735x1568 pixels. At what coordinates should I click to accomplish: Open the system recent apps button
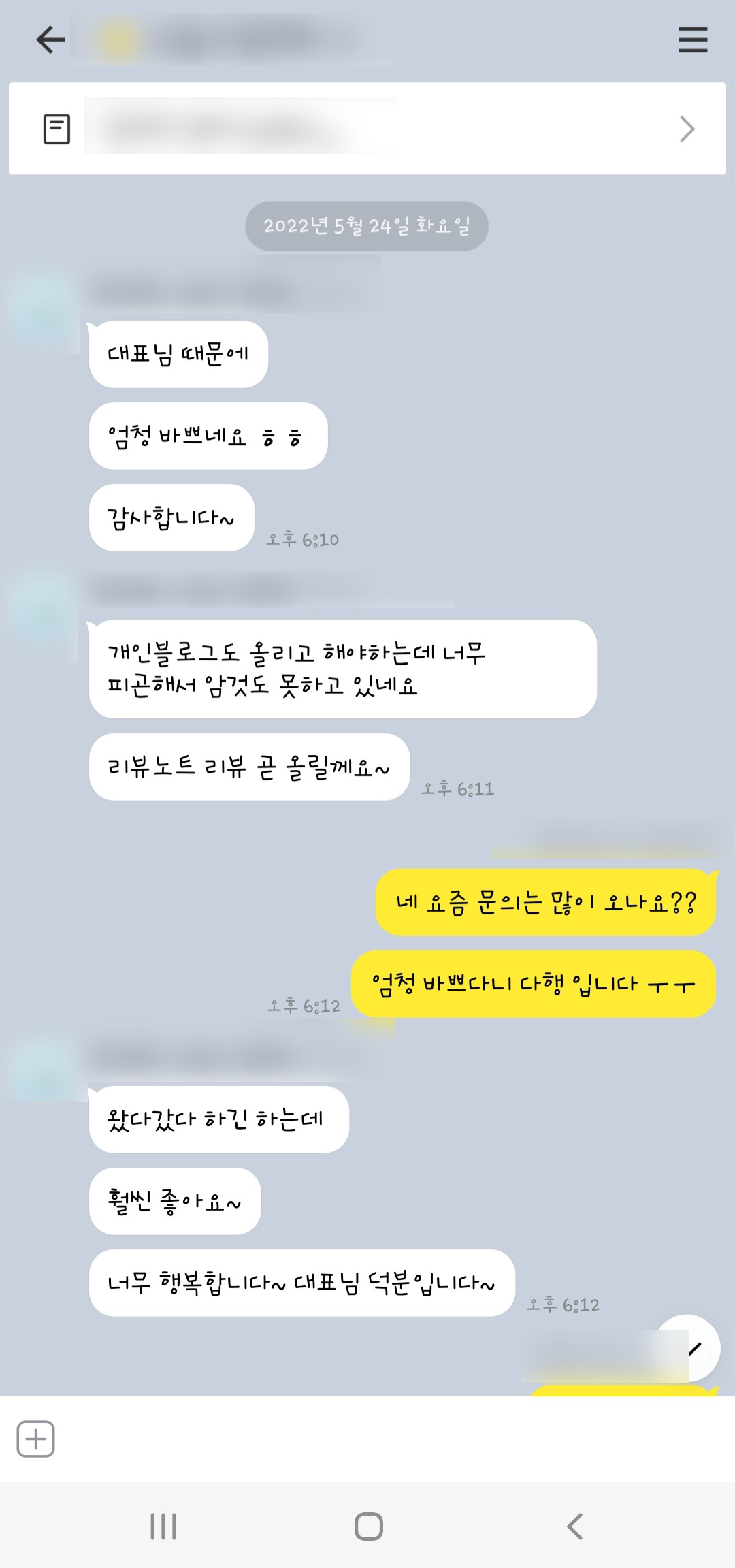tap(163, 1526)
